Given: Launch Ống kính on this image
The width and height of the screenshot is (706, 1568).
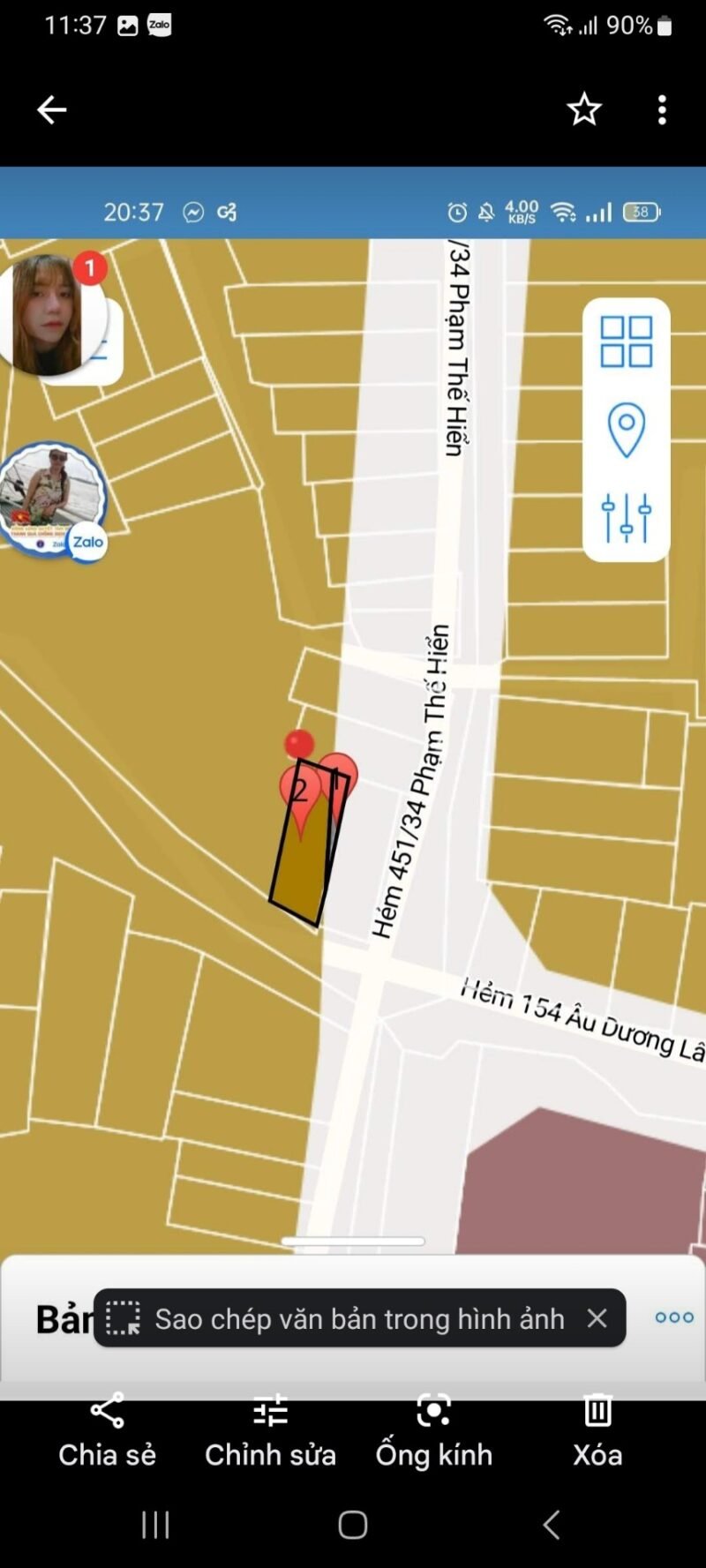Looking at the screenshot, I should click(x=433, y=1431).
